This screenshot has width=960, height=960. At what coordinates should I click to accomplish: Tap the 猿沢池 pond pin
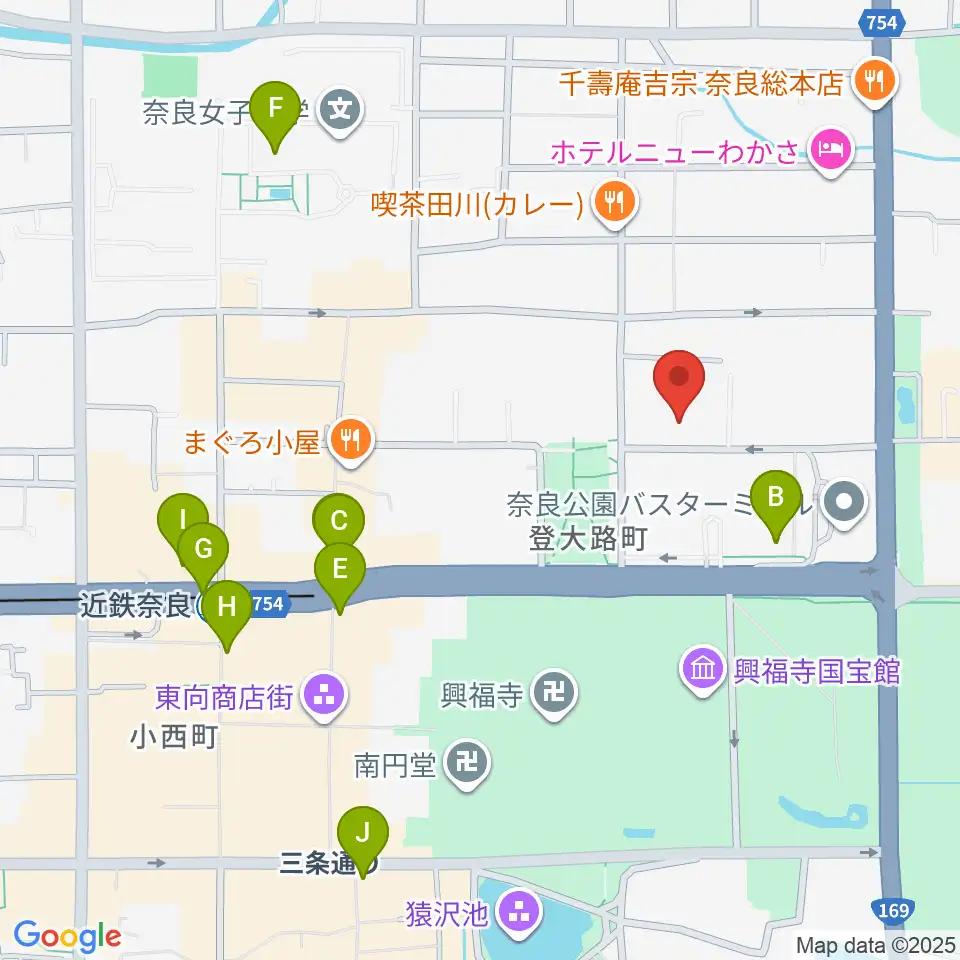[519, 914]
